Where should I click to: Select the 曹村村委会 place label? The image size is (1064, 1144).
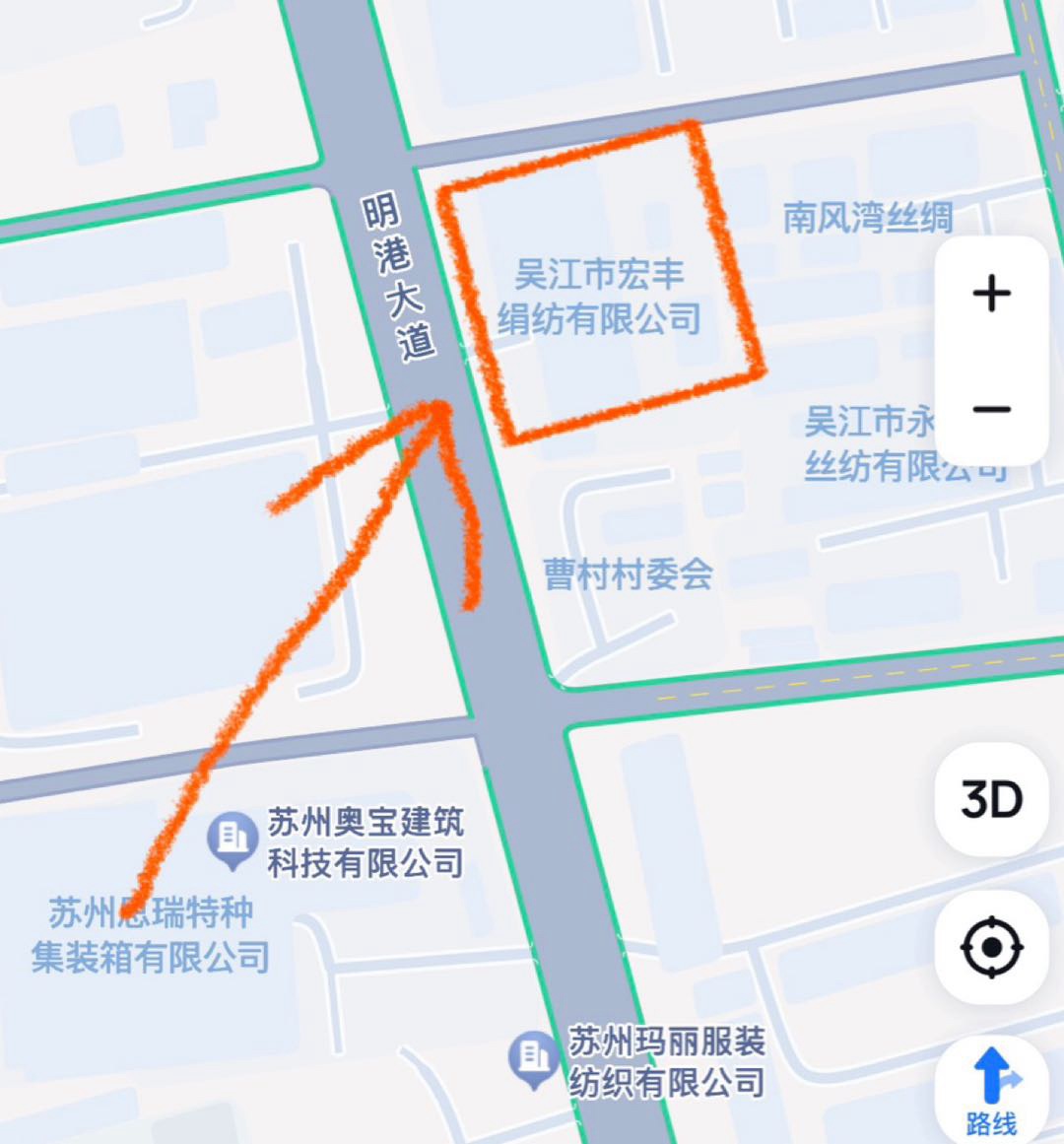point(628,574)
